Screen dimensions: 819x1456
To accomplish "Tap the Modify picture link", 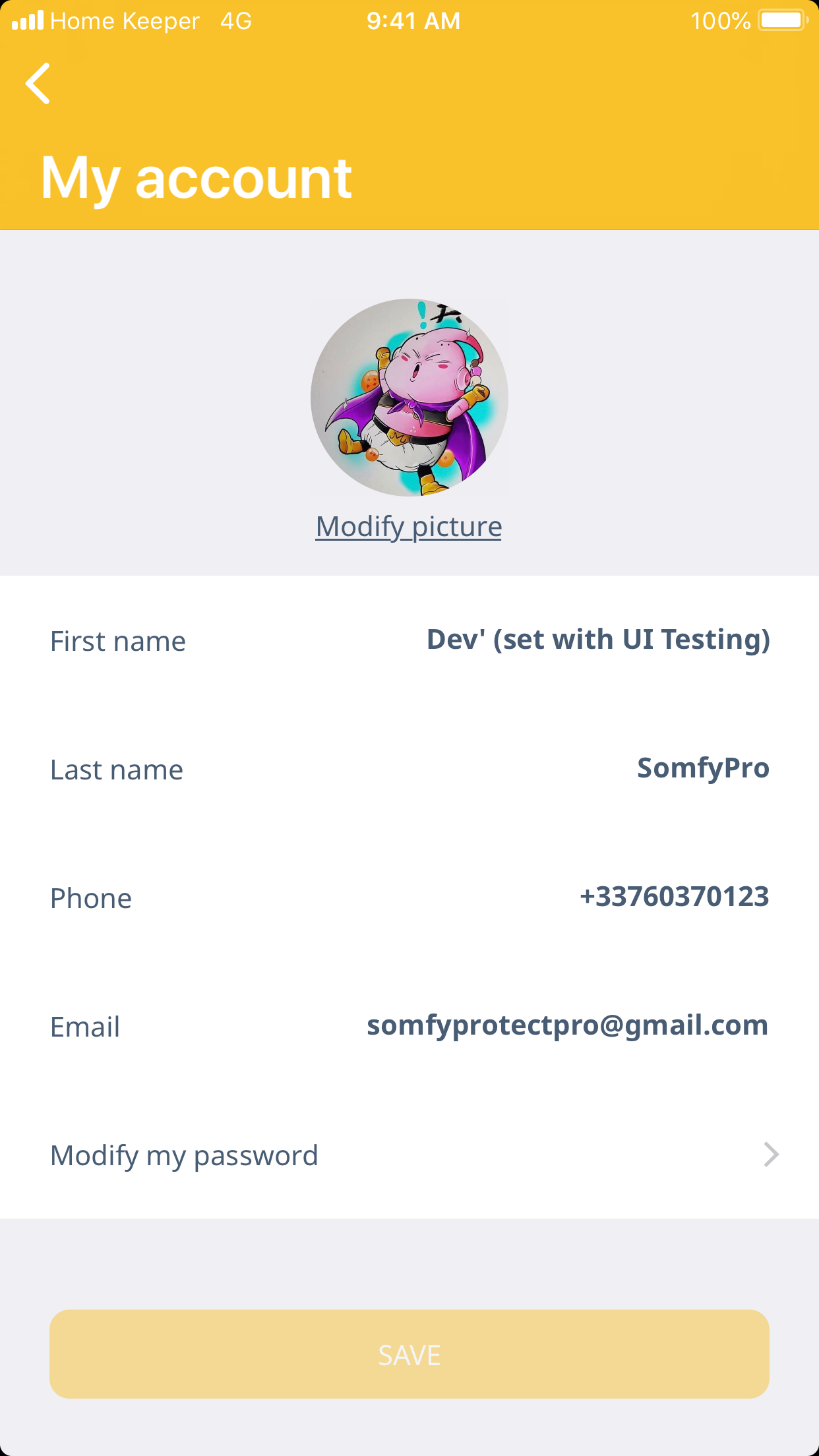I will [409, 527].
